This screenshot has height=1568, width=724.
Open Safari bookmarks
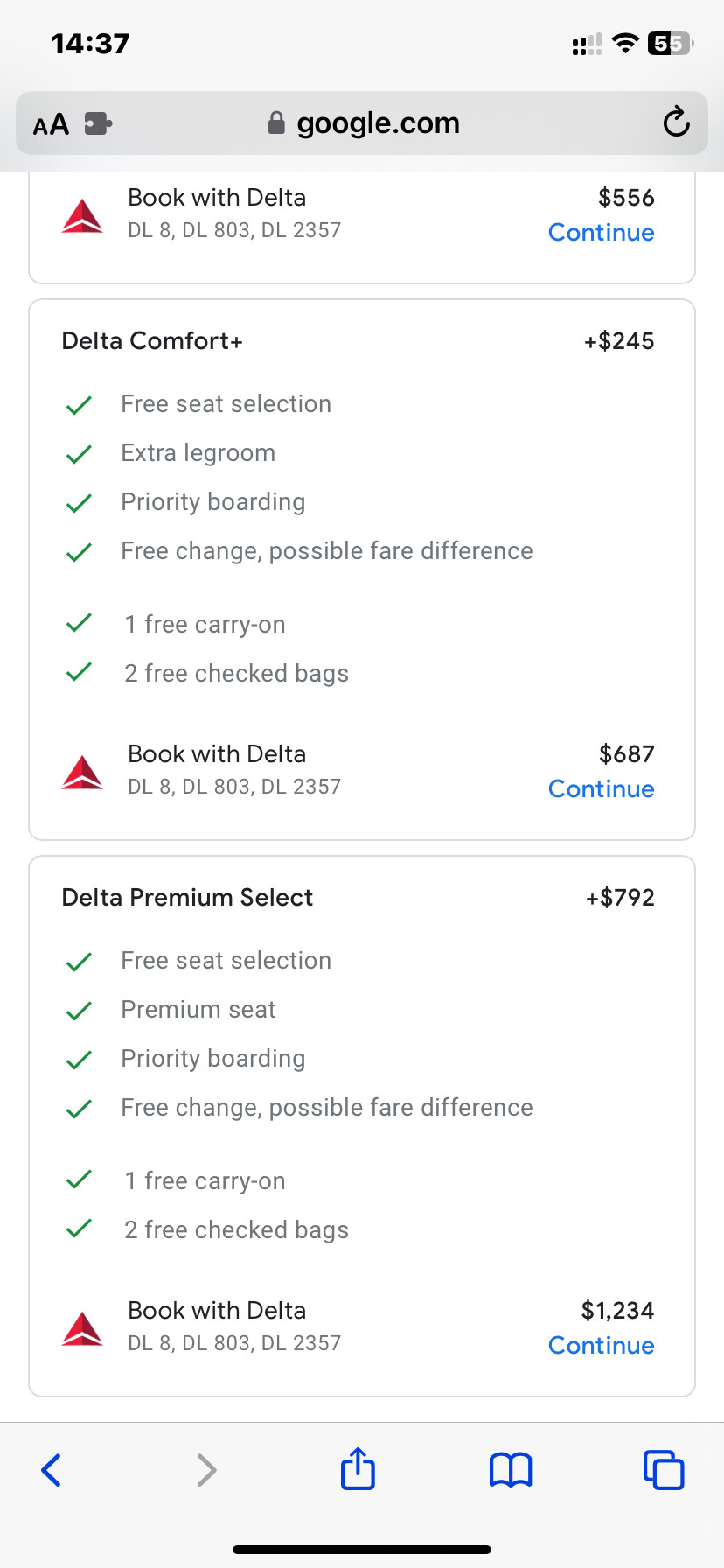(511, 1470)
